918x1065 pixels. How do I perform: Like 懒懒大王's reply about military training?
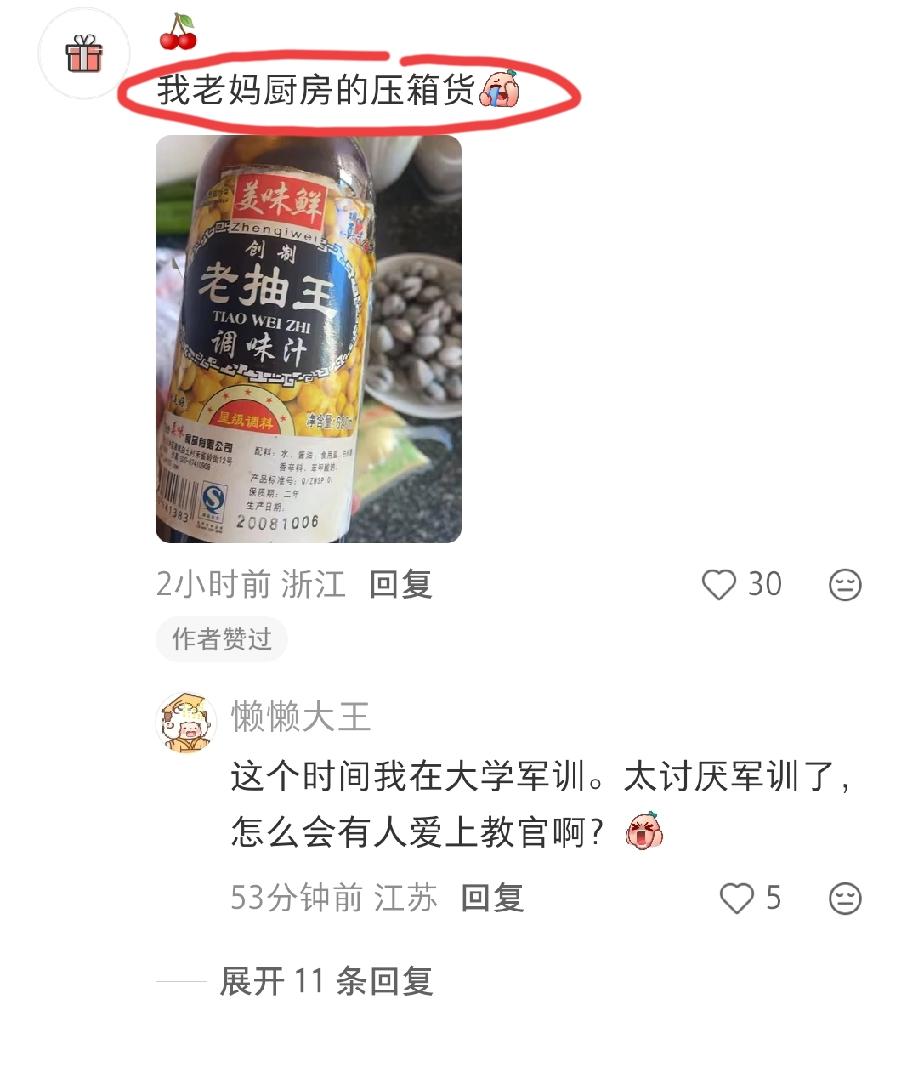[735, 900]
